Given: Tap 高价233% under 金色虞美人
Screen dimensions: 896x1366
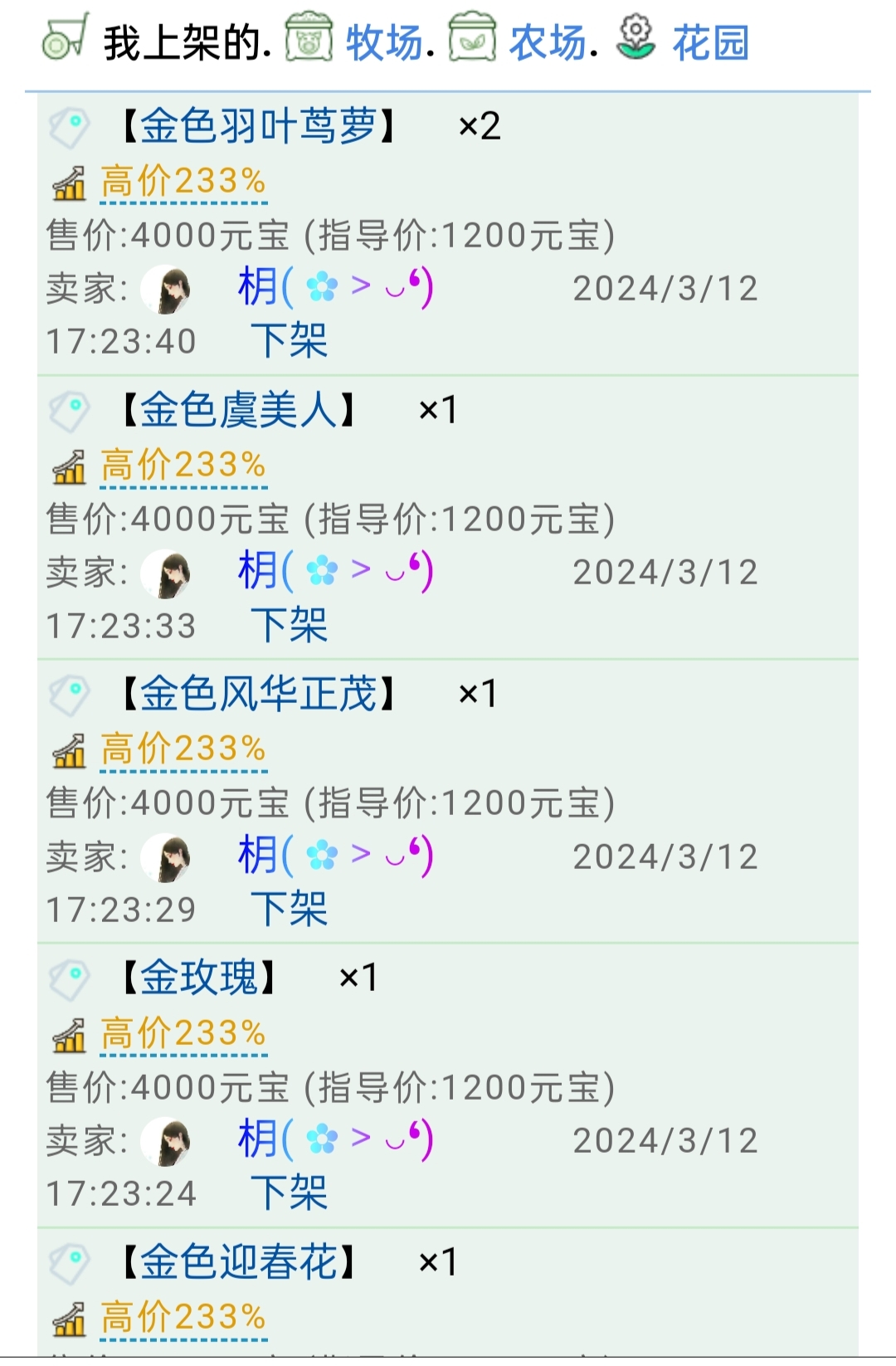Looking at the screenshot, I should (183, 465).
